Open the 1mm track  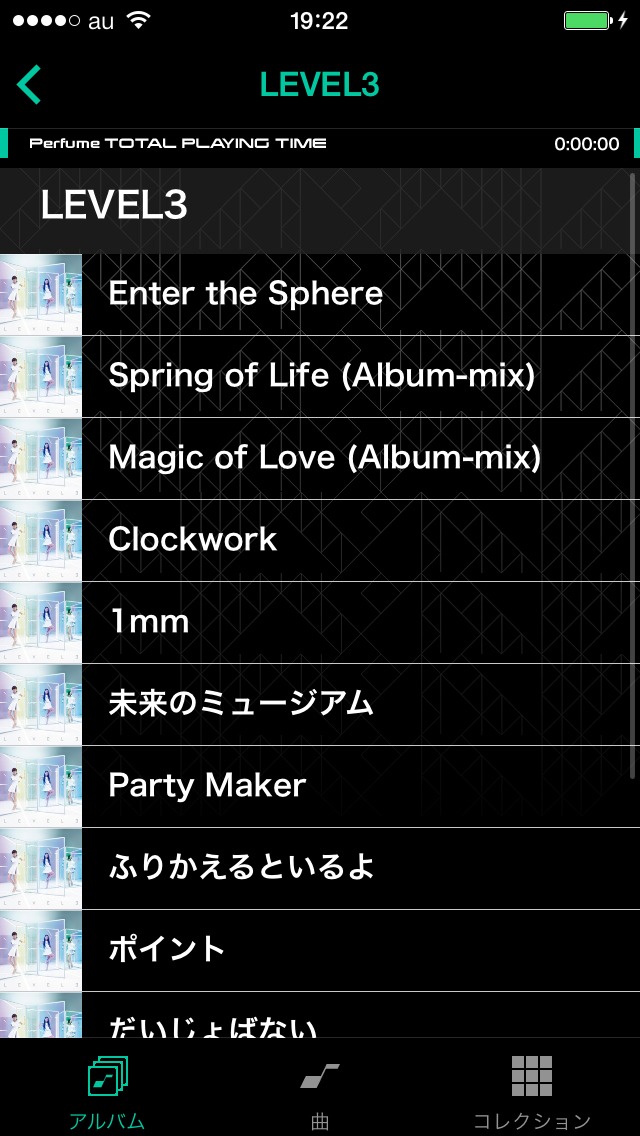click(x=320, y=622)
